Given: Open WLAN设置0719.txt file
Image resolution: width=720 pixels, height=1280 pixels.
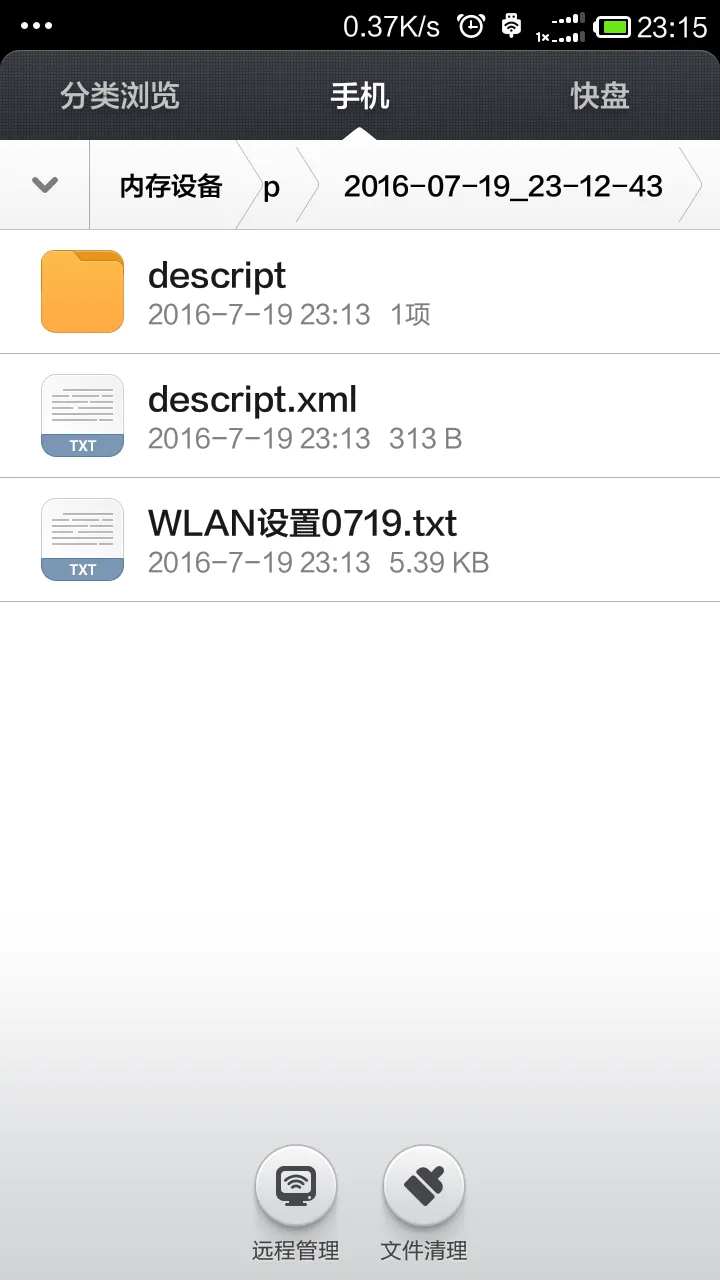Looking at the screenshot, I should tap(360, 539).
